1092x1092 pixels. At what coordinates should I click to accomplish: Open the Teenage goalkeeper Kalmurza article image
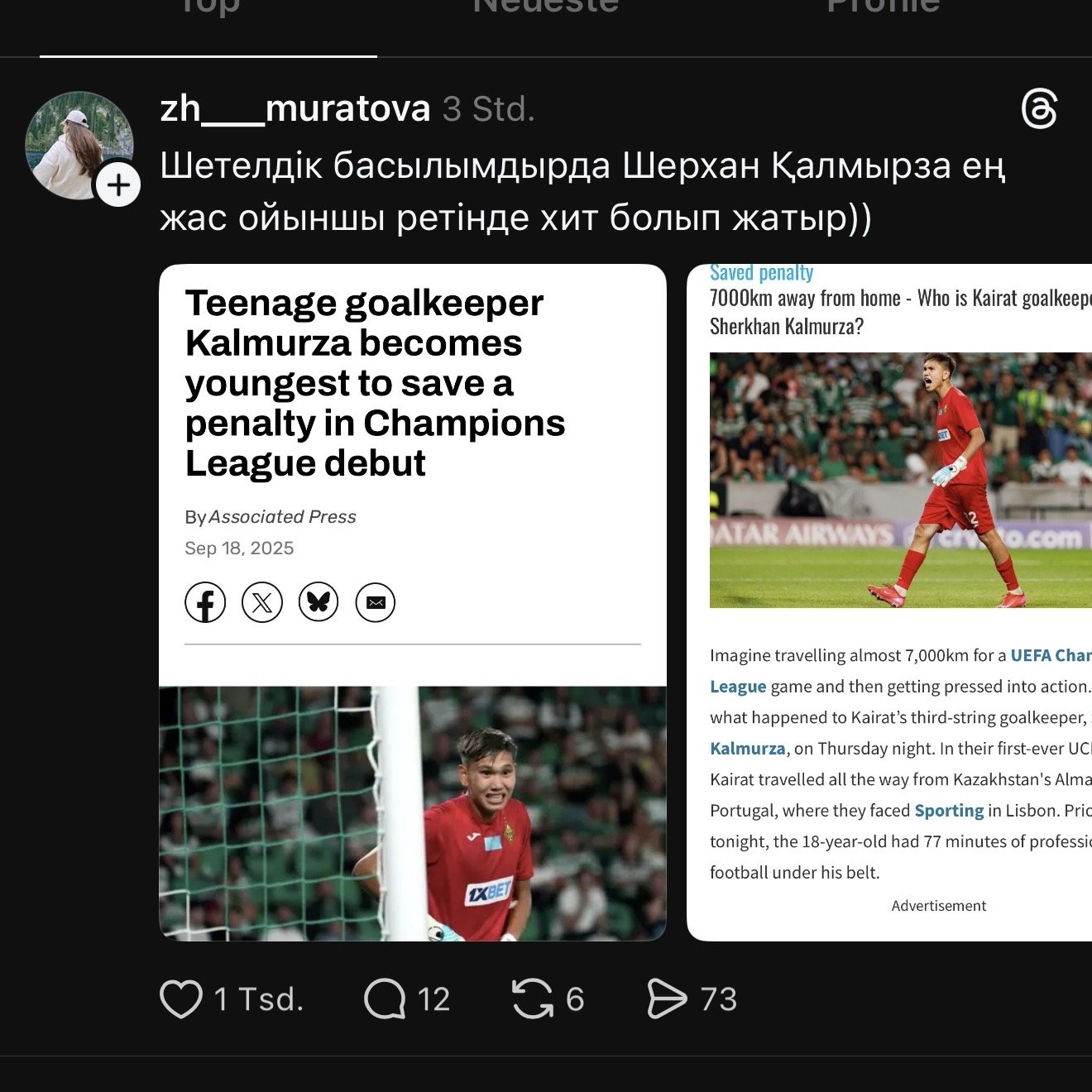[412, 602]
